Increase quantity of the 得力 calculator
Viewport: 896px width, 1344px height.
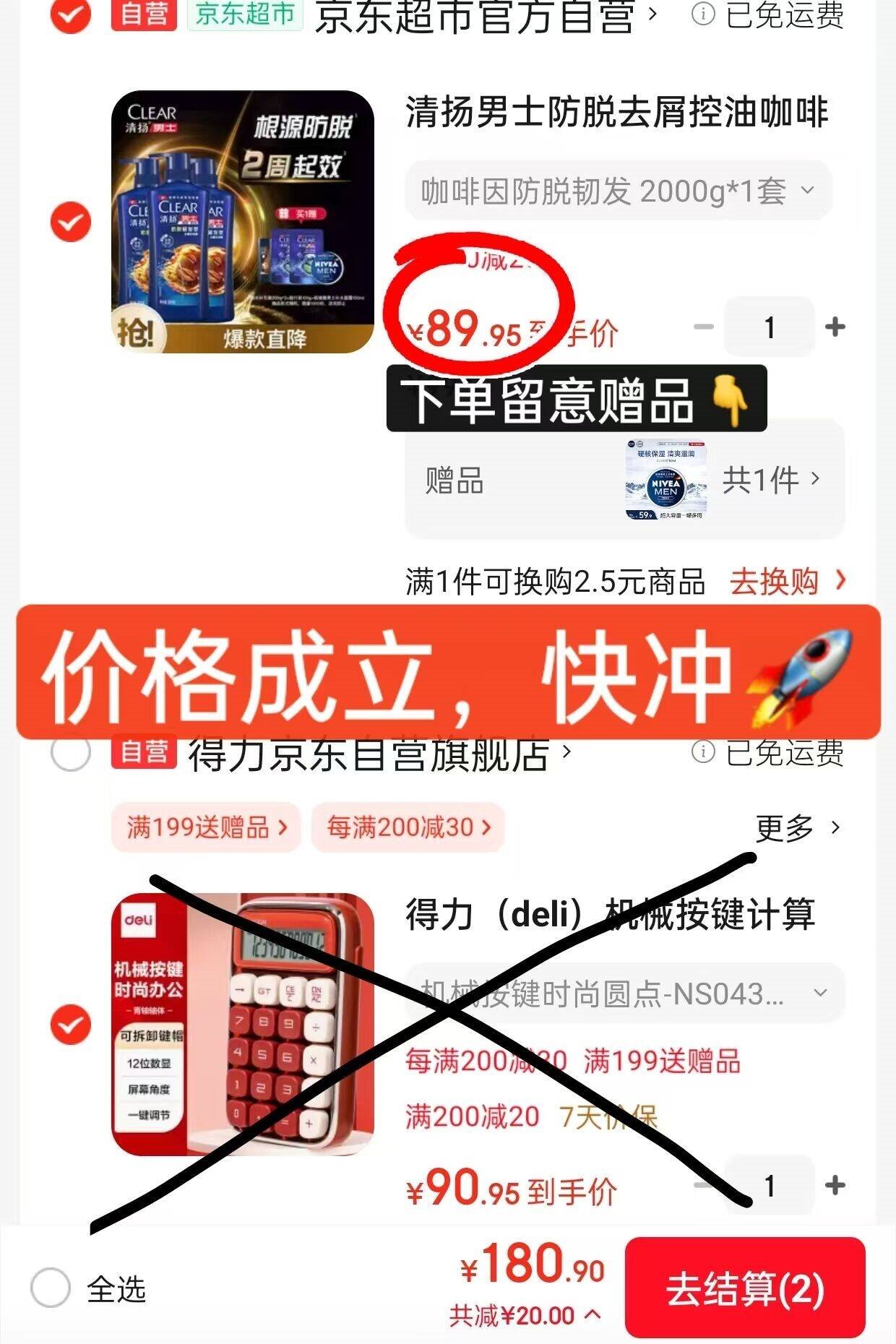pyautogui.click(x=835, y=1185)
